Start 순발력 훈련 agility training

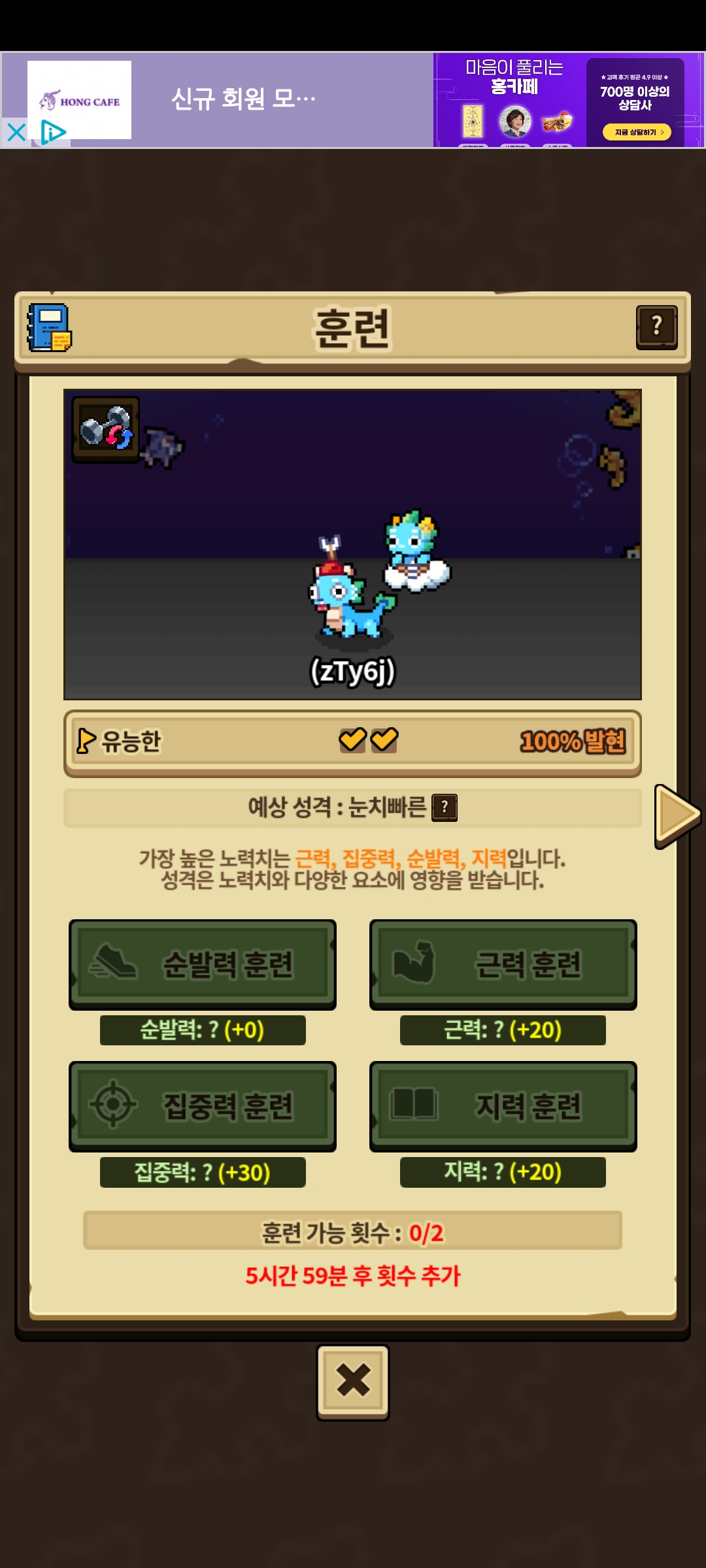203,964
